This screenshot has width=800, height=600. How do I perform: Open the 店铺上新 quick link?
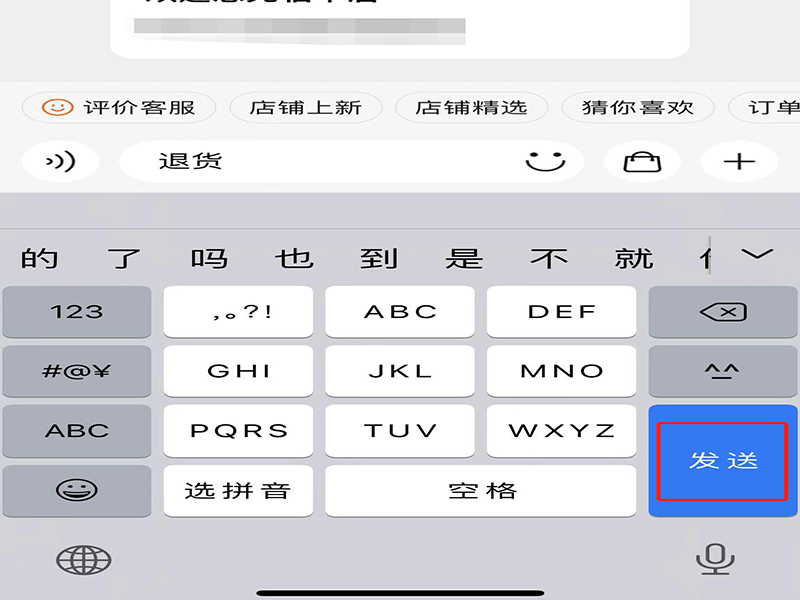[305, 107]
